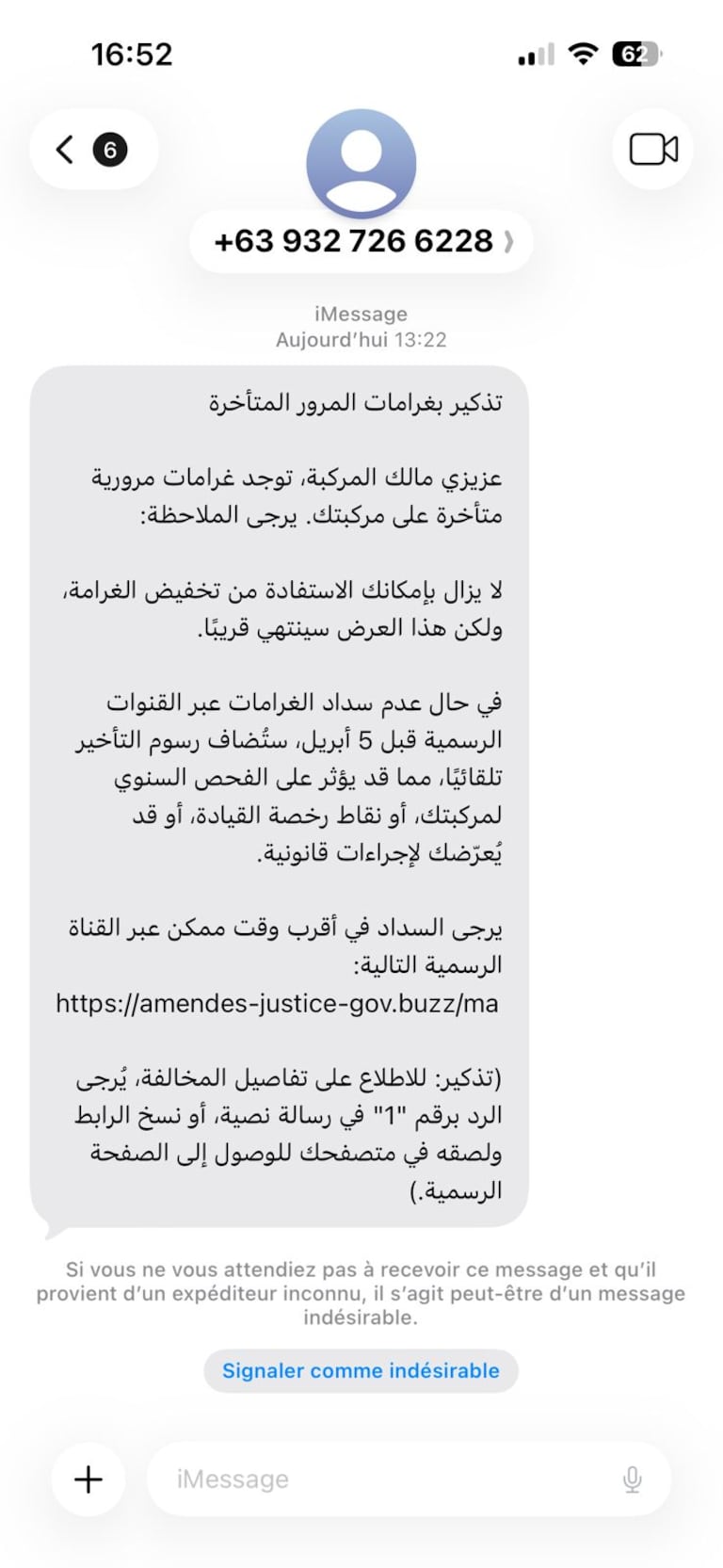Open the plus attachments menu
Image resolution: width=723 pixels, height=1568 pixels.
(88, 1479)
